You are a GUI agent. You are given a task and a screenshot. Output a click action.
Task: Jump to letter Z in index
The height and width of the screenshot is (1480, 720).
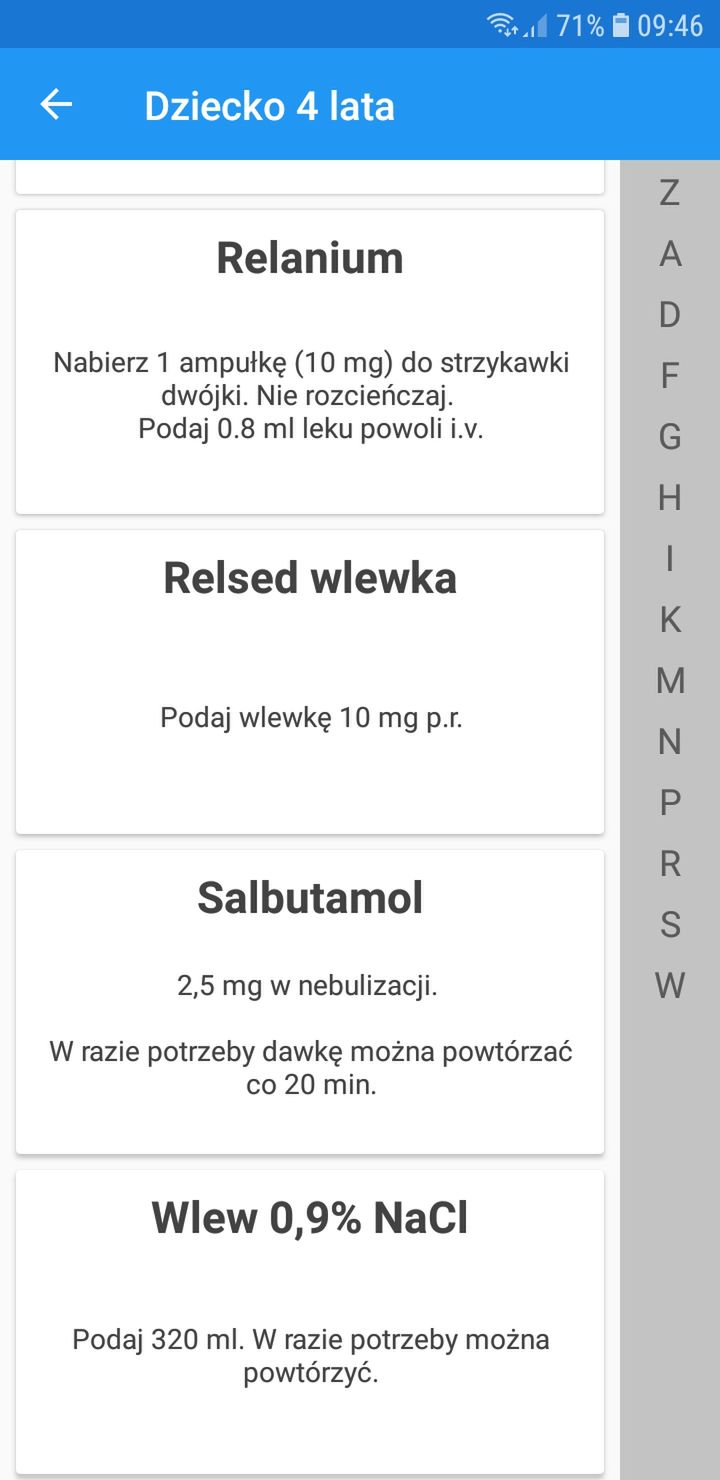click(x=670, y=192)
